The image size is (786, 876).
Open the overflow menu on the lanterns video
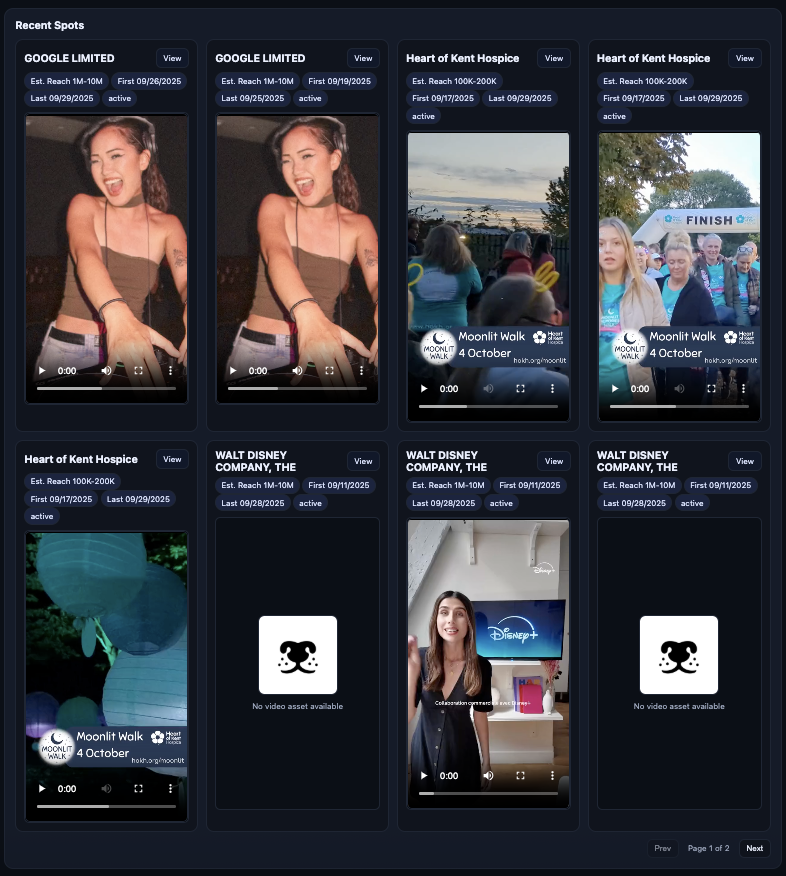tap(170, 789)
